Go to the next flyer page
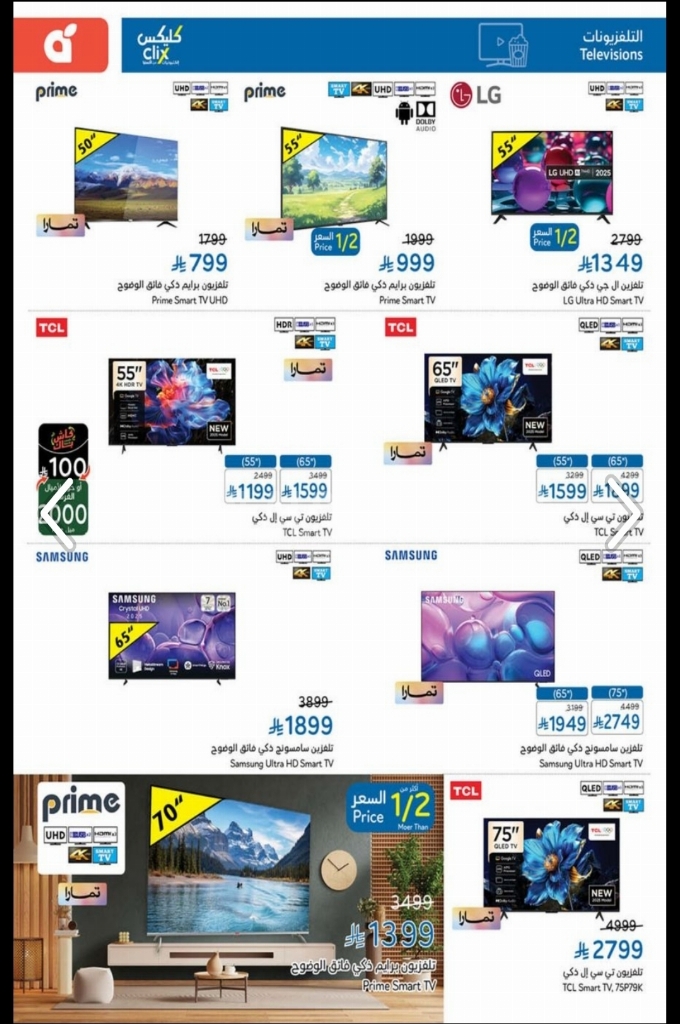This screenshot has height=1024, width=680. point(624,513)
